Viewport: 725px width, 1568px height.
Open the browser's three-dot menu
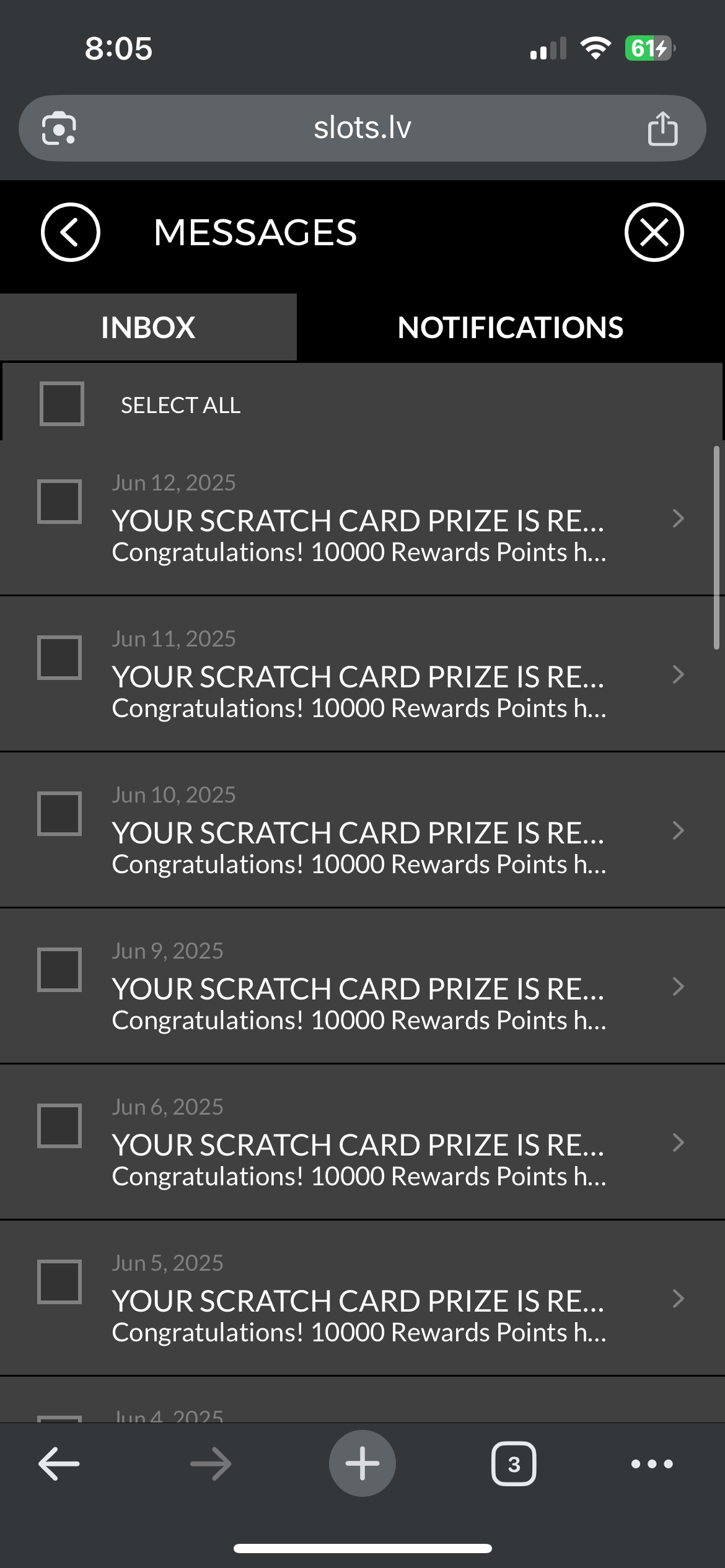(652, 1464)
